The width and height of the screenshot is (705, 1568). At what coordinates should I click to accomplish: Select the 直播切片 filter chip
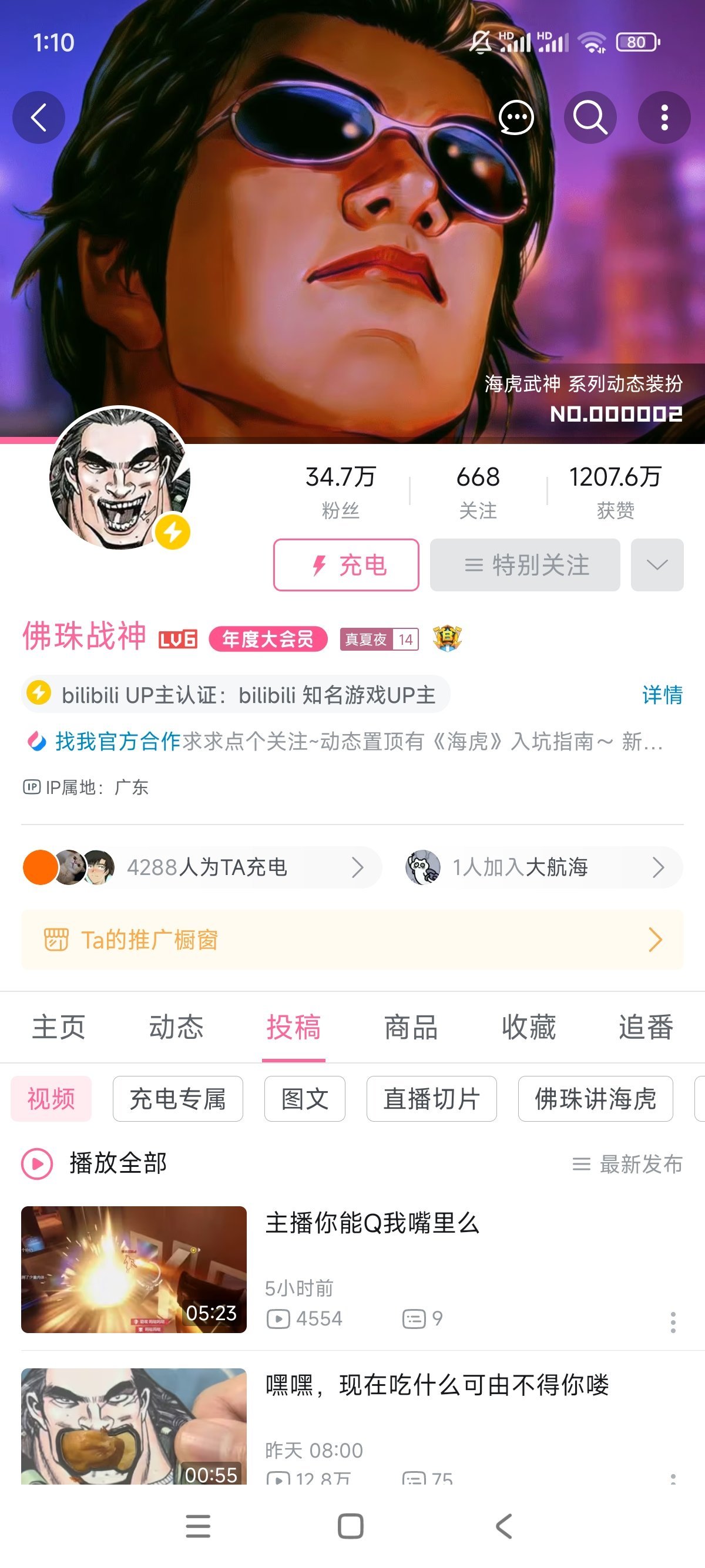point(431,1099)
